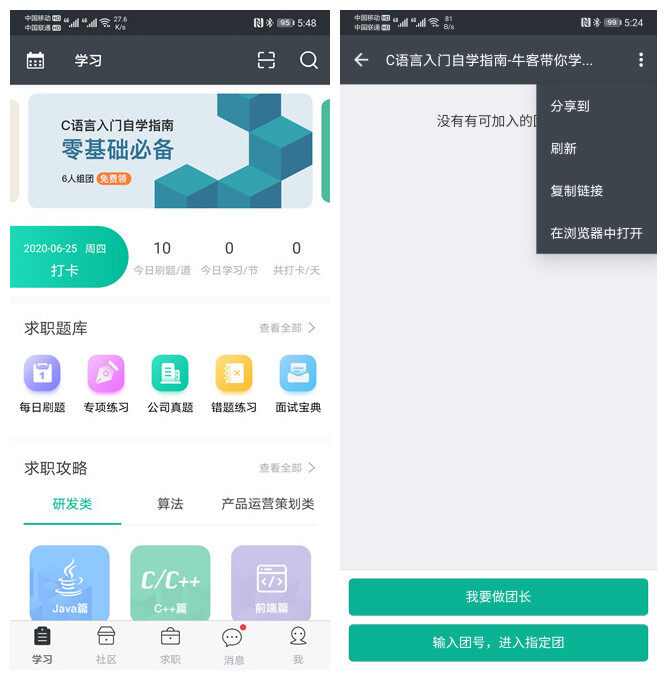
Task: Open the calendar icon in the top bar
Action: [x=35, y=60]
